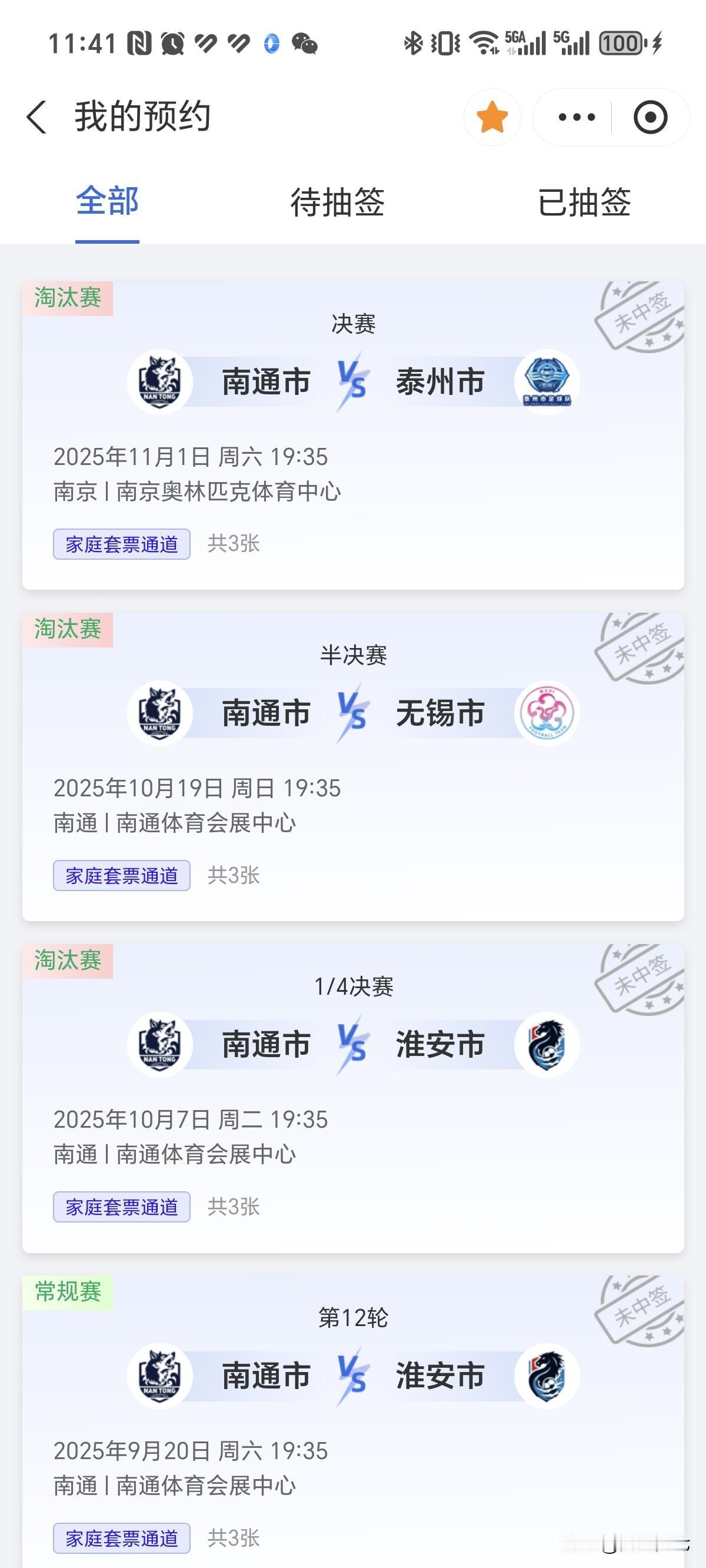Tap the Taizhou team crest logo
Image resolution: width=706 pixels, height=1568 pixels.
(x=547, y=381)
